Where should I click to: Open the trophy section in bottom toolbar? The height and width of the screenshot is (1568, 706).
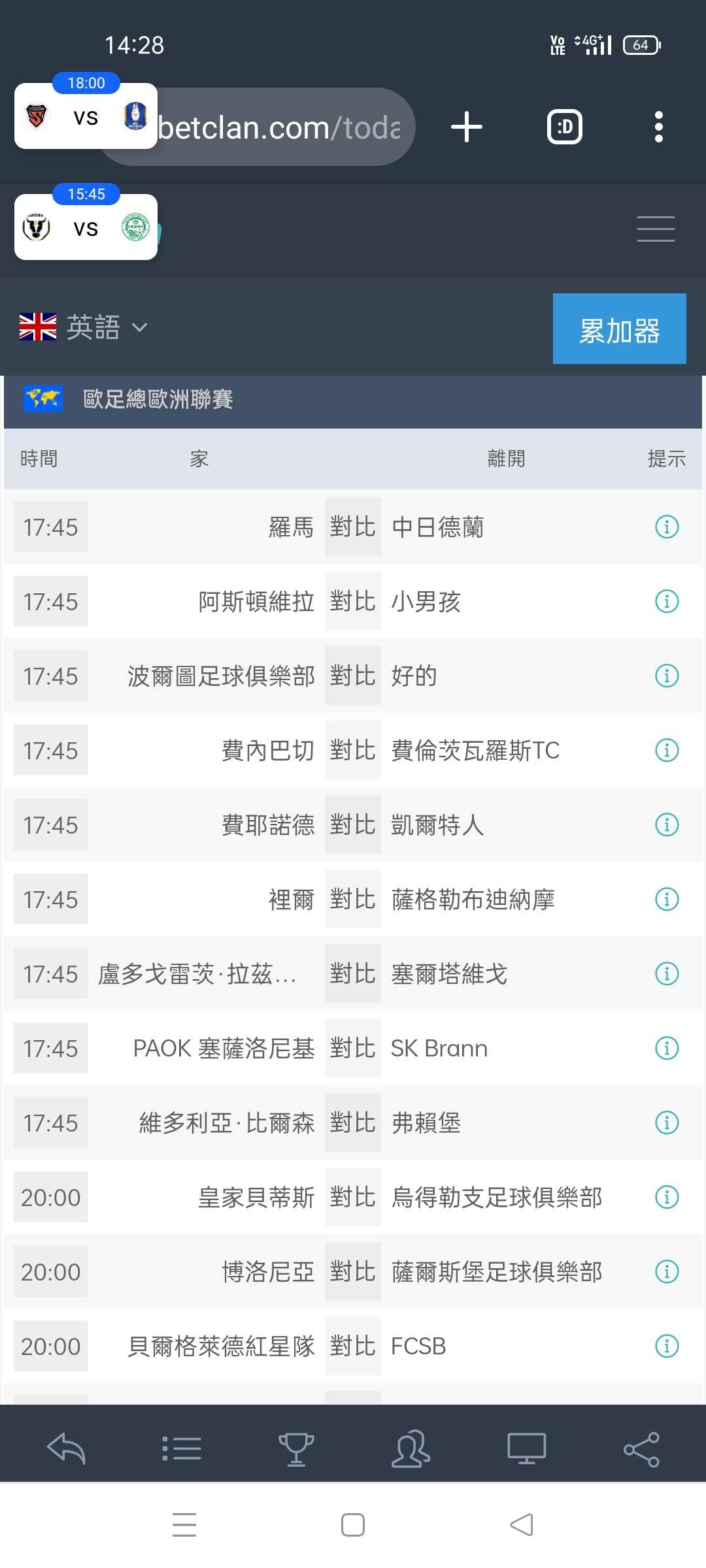click(296, 1448)
